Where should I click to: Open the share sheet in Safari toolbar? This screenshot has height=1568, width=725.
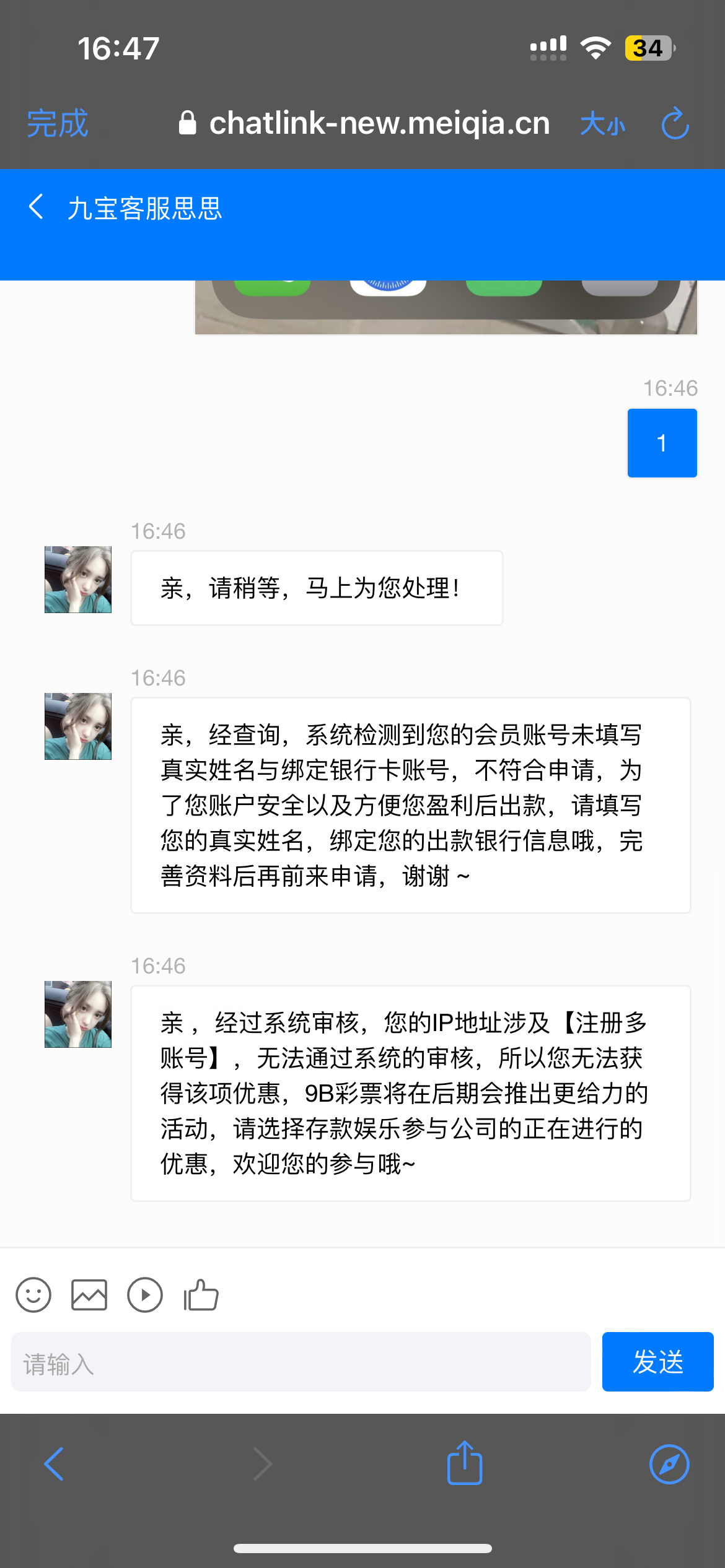coord(464,1465)
